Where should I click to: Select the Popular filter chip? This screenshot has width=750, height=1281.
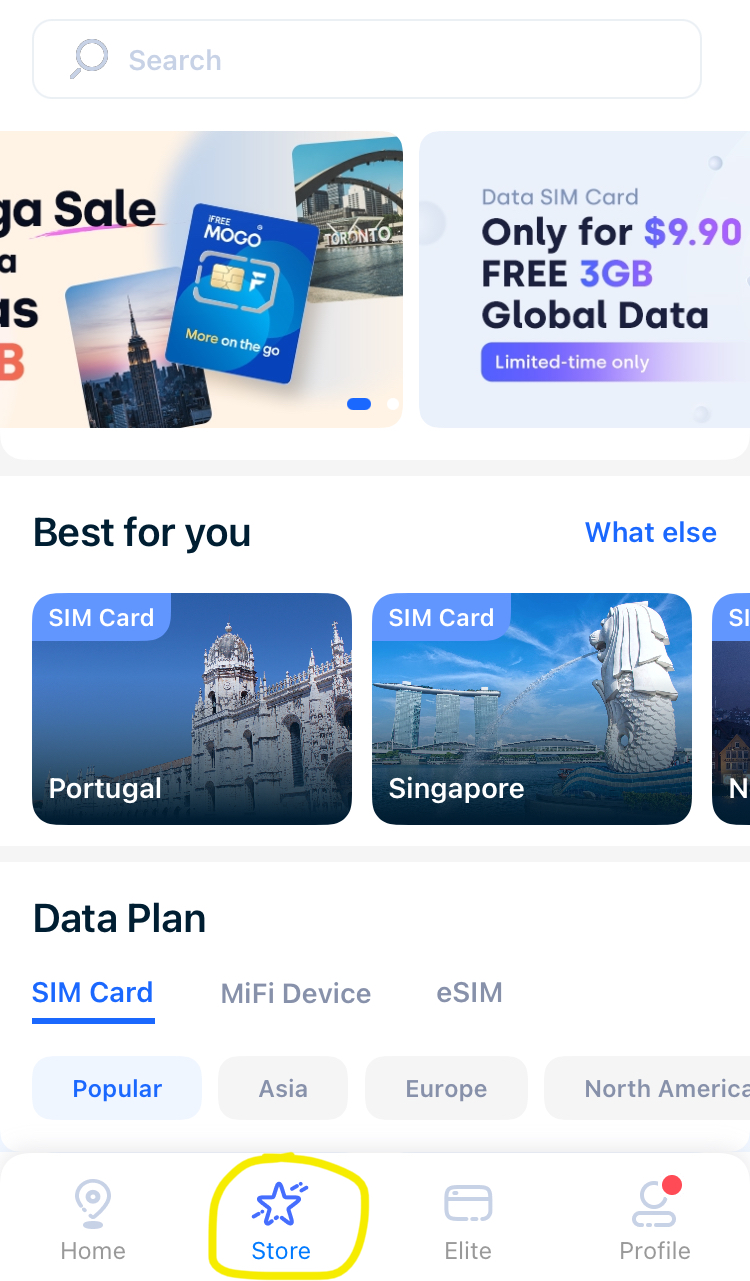(117, 1088)
